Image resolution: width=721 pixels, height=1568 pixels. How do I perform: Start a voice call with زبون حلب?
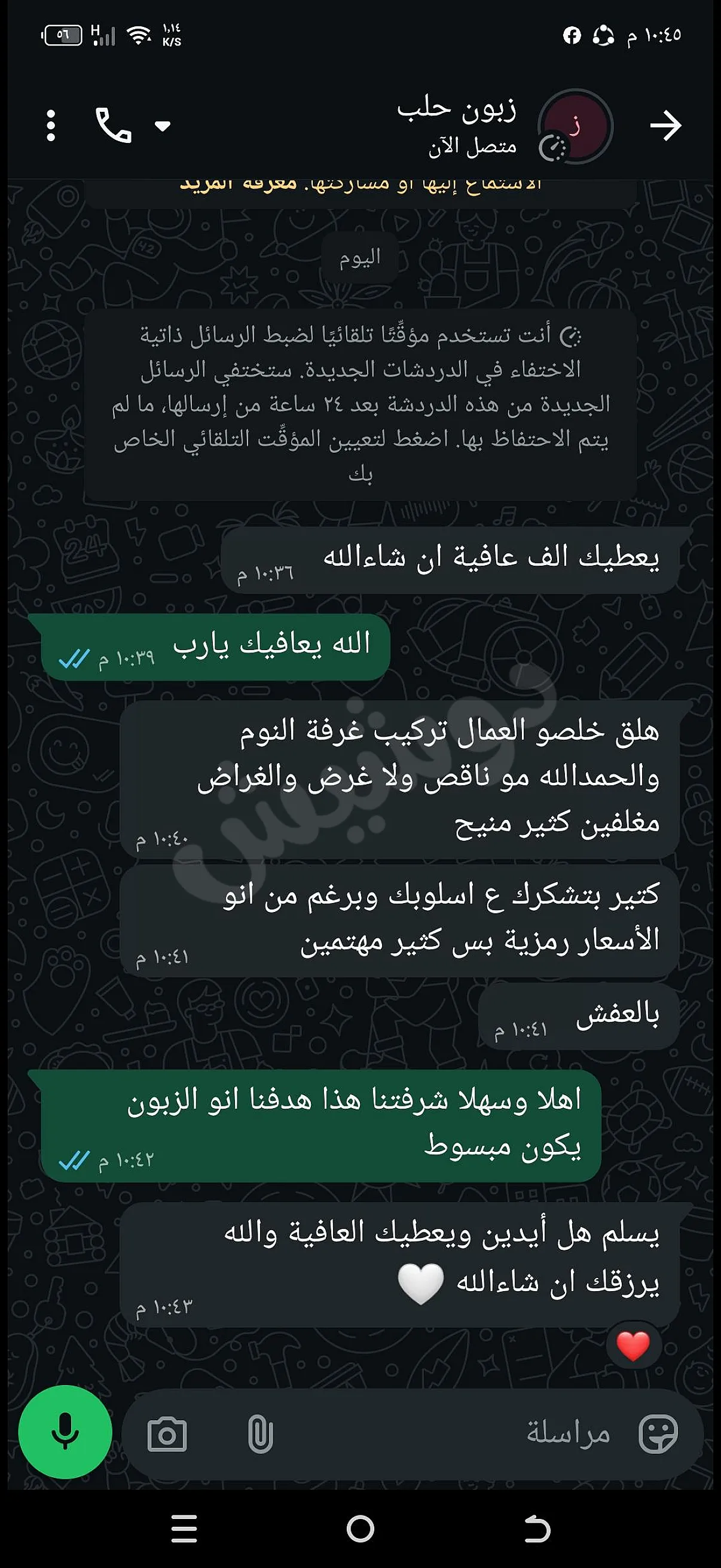pyautogui.click(x=114, y=126)
